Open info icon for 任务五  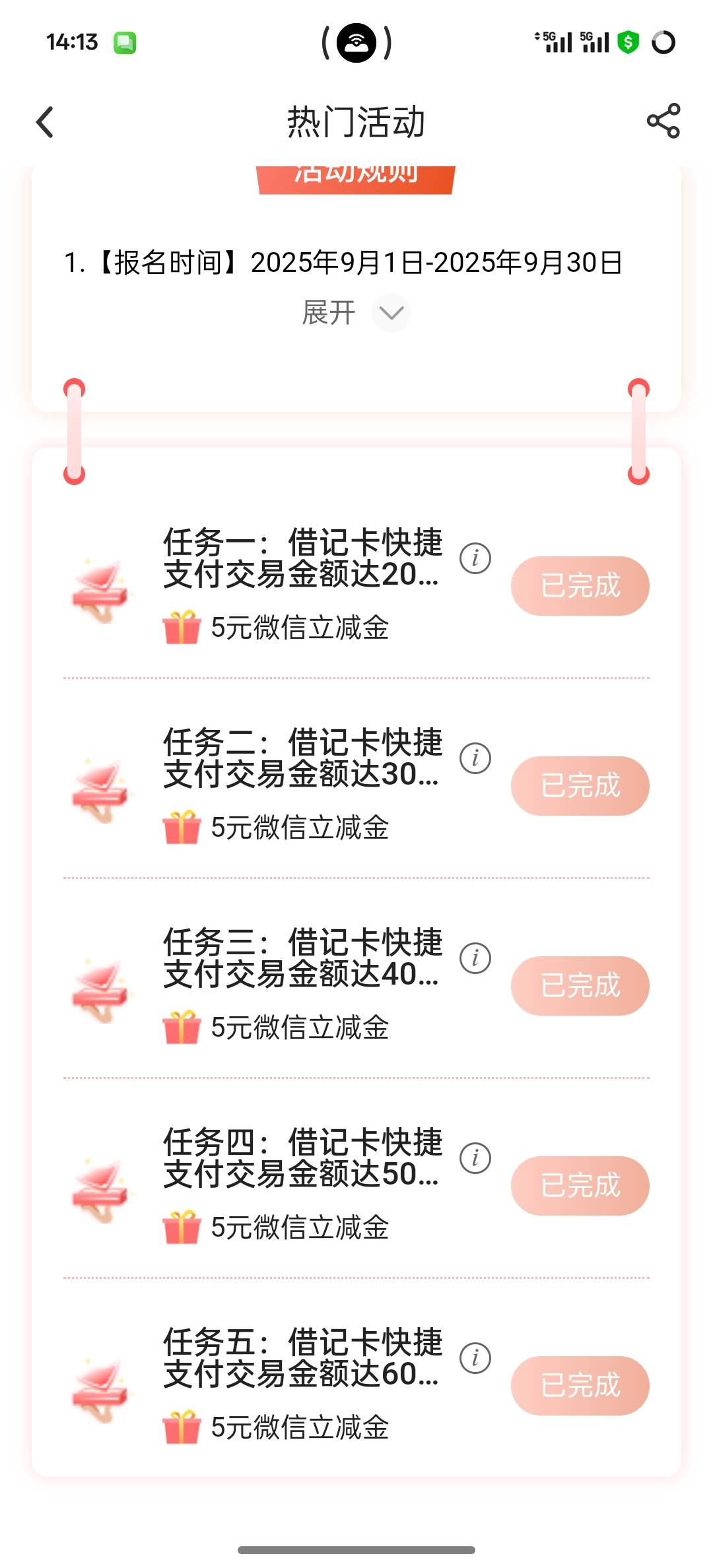[x=475, y=1358]
